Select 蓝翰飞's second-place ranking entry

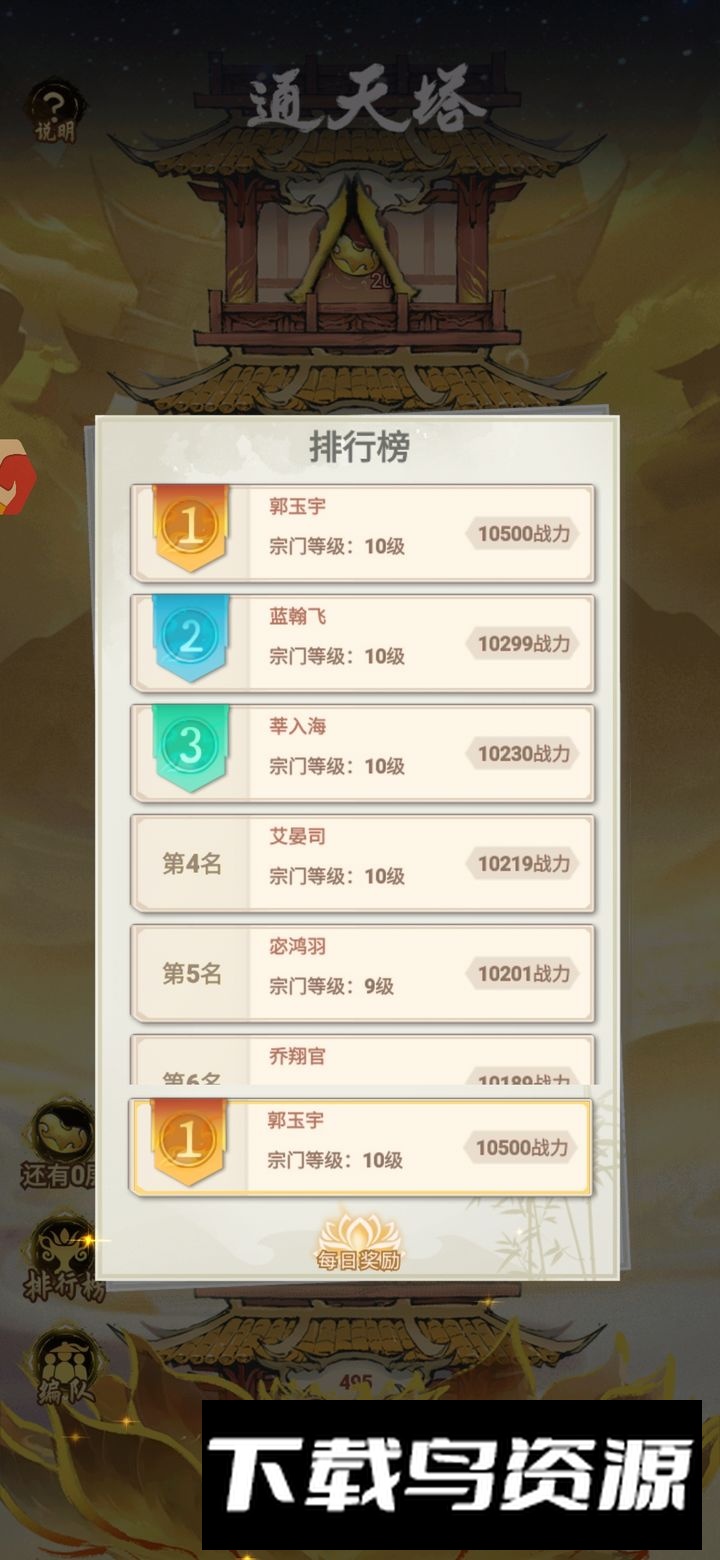[362, 644]
